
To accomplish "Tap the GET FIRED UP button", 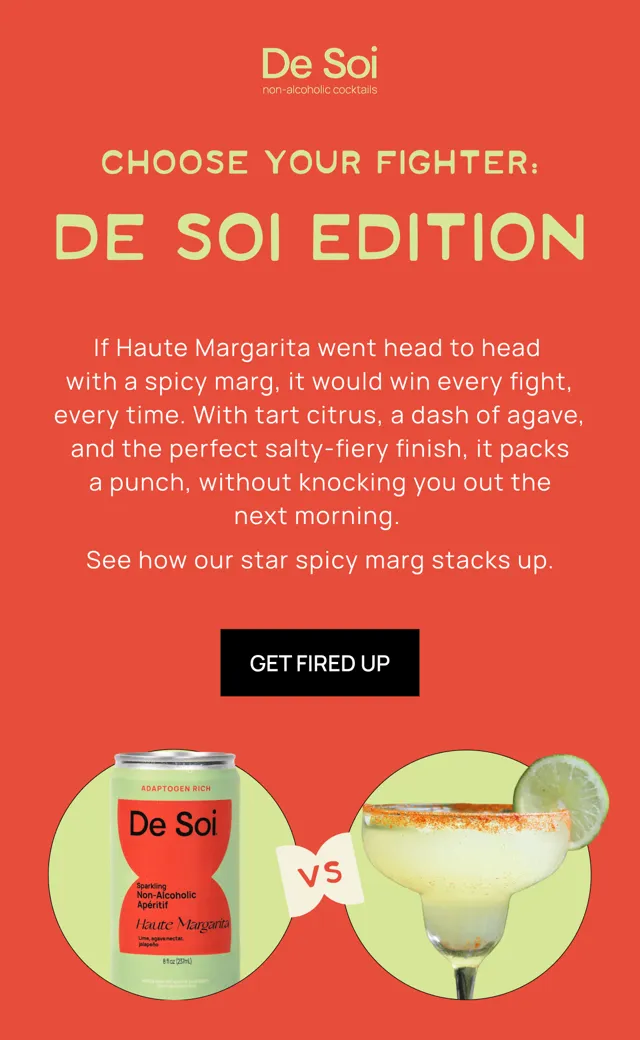I will click(320, 663).
